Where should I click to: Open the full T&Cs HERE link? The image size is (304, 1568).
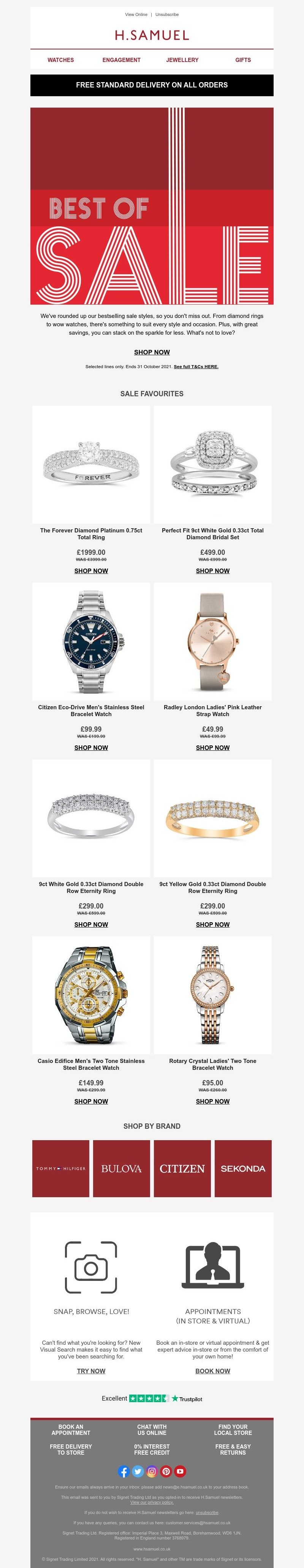[x=196, y=367]
